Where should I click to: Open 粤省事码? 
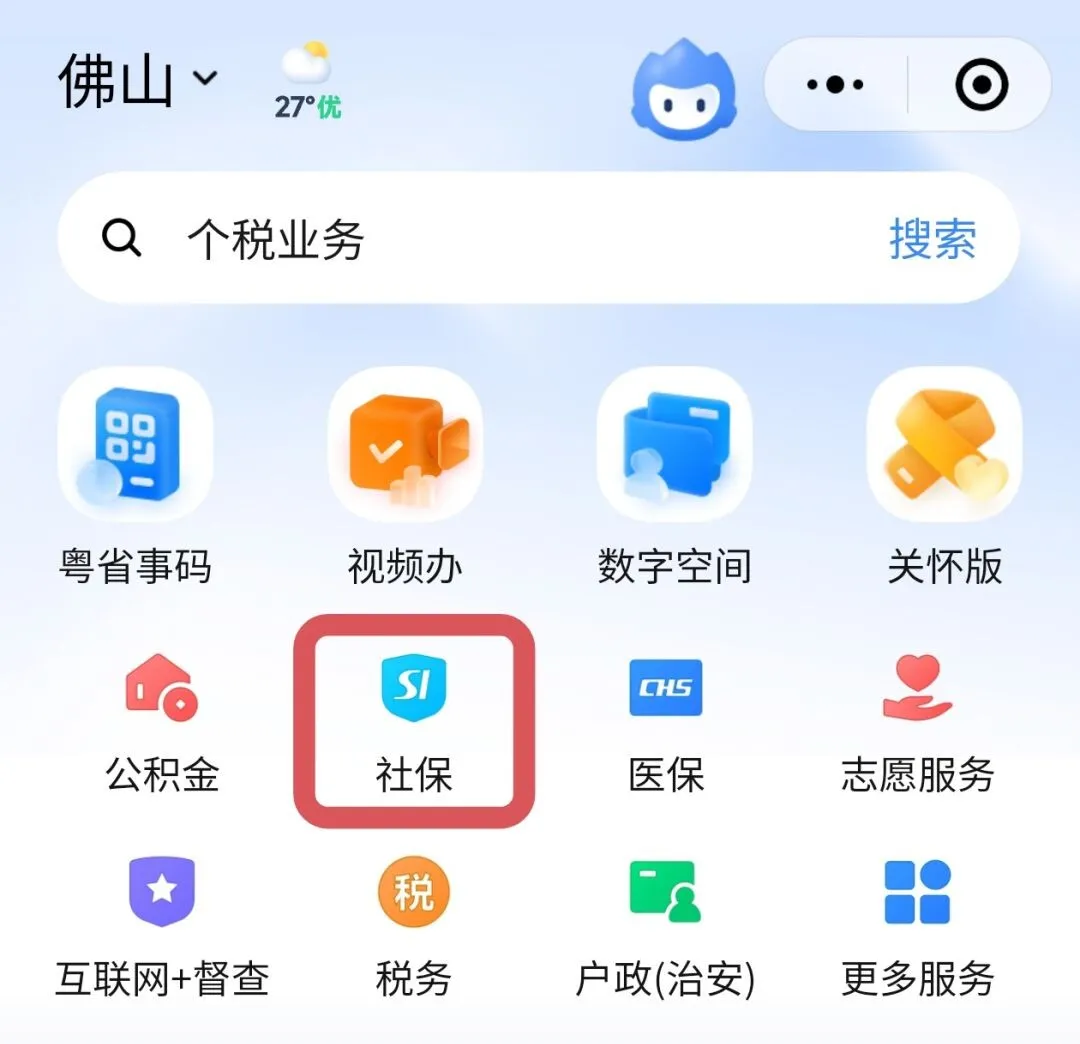pos(135,477)
